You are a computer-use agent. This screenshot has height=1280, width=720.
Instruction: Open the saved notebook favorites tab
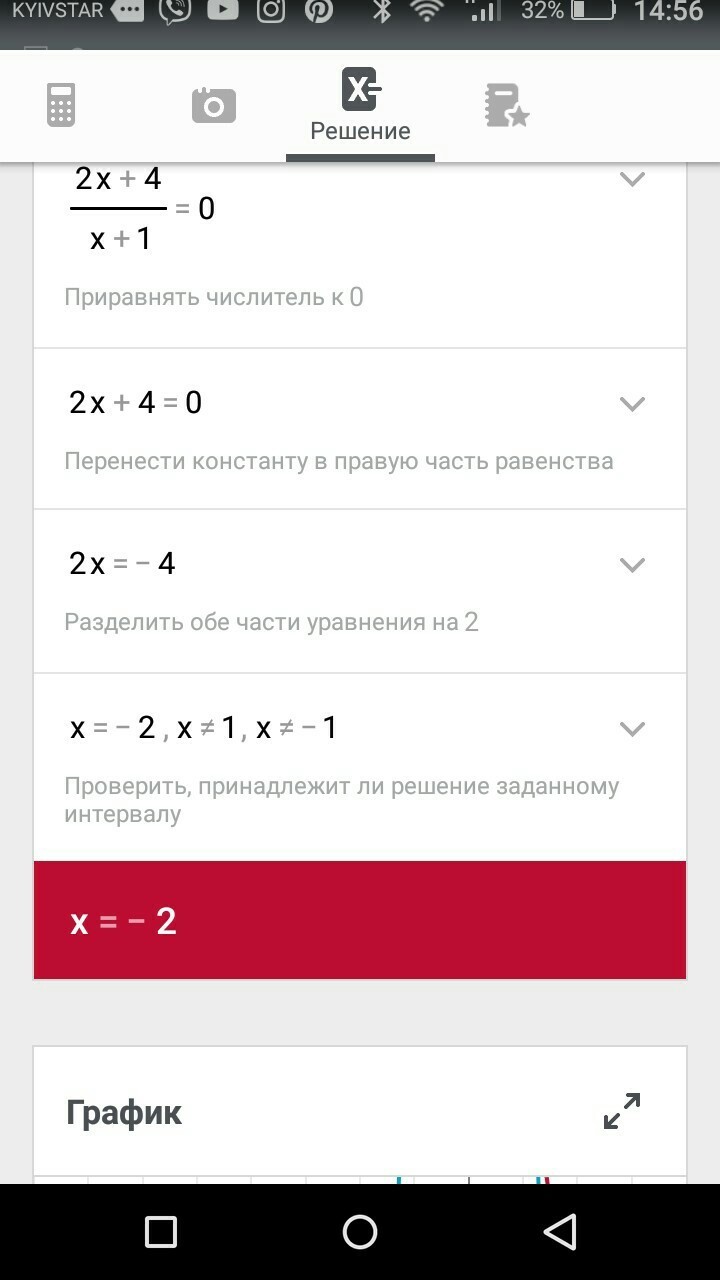506,105
